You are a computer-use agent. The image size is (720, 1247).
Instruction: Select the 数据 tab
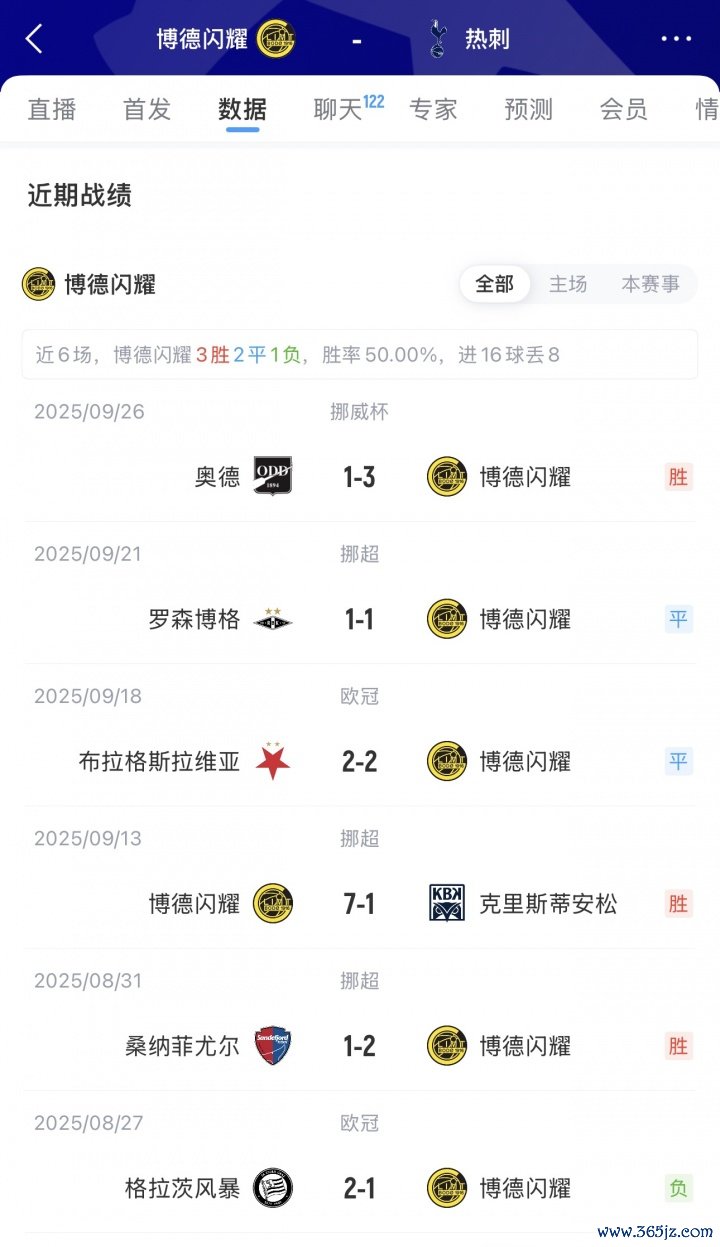(242, 109)
